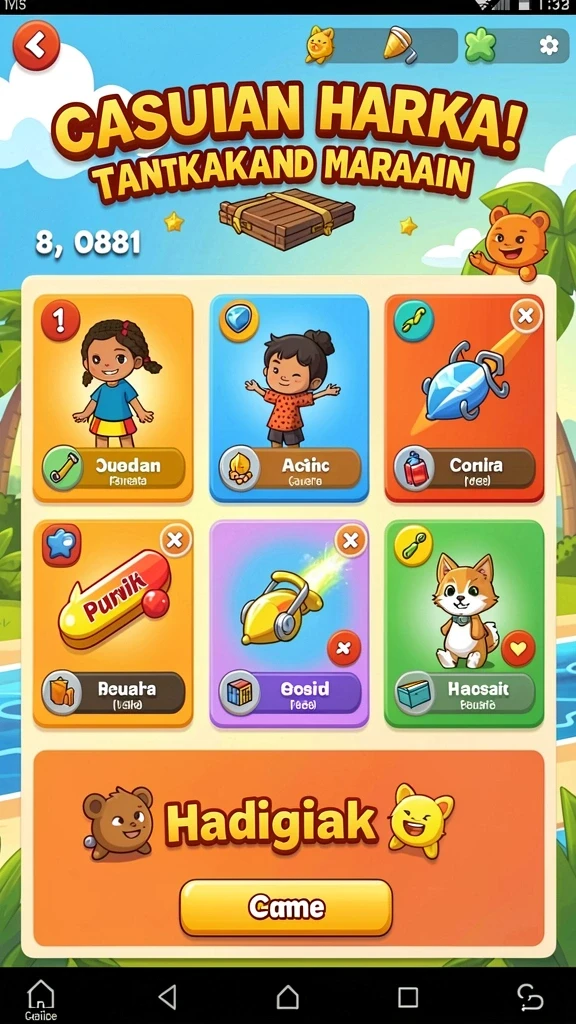The height and width of the screenshot is (1024, 576).
Task: Tap the yellow Game button
Action: 286,907
